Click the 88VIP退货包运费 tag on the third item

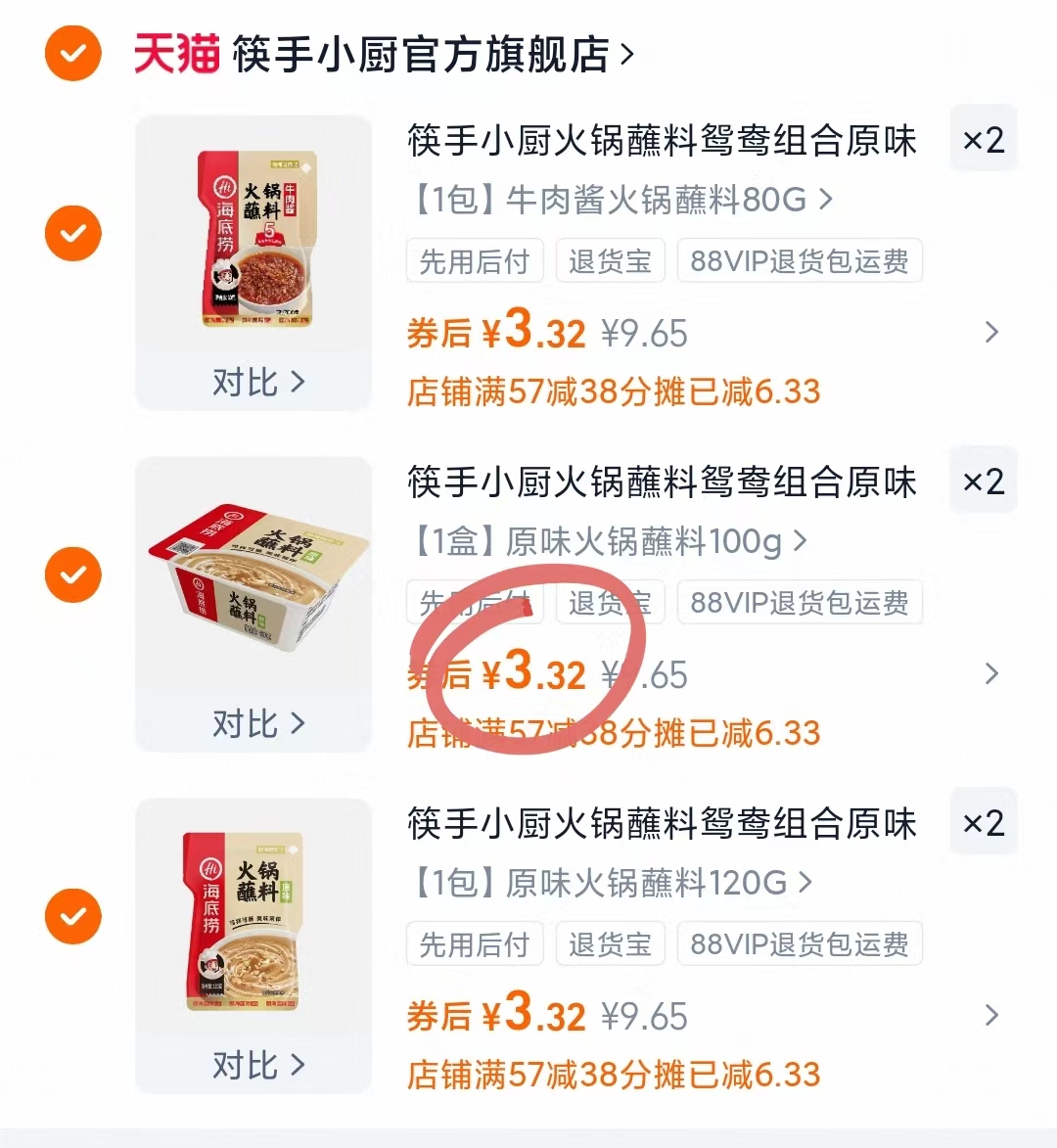799,943
